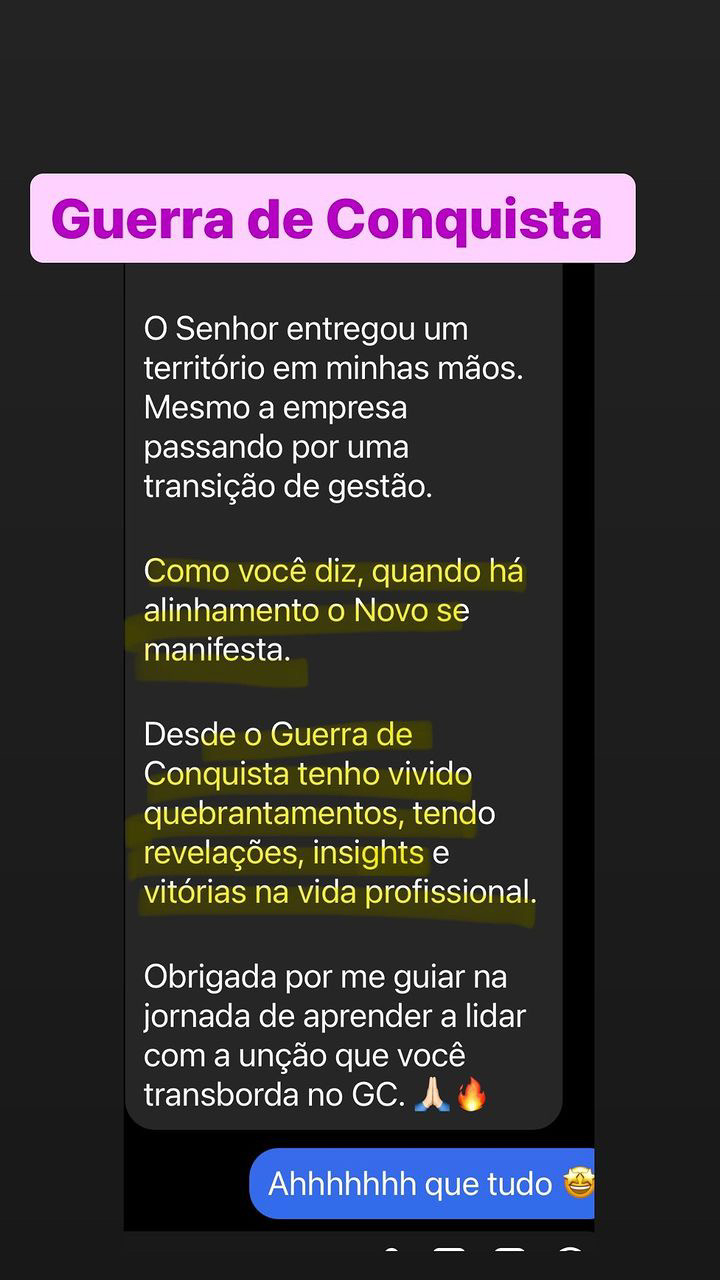Tap 'vitórias na vida profissional' highlighted line
The width and height of the screenshot is (720, 1280).
pyautogui.click(x=340, y=893)
